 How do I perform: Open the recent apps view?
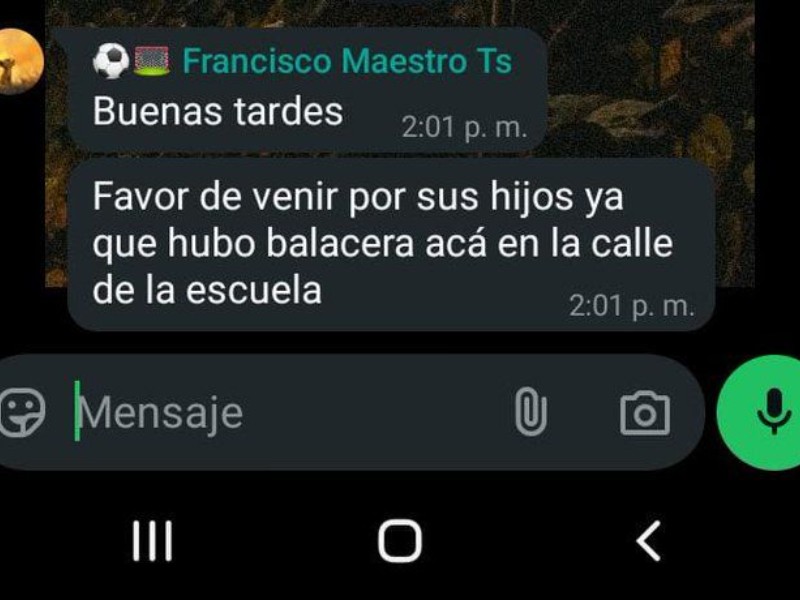pyautogui.click(x=152, y=541)
